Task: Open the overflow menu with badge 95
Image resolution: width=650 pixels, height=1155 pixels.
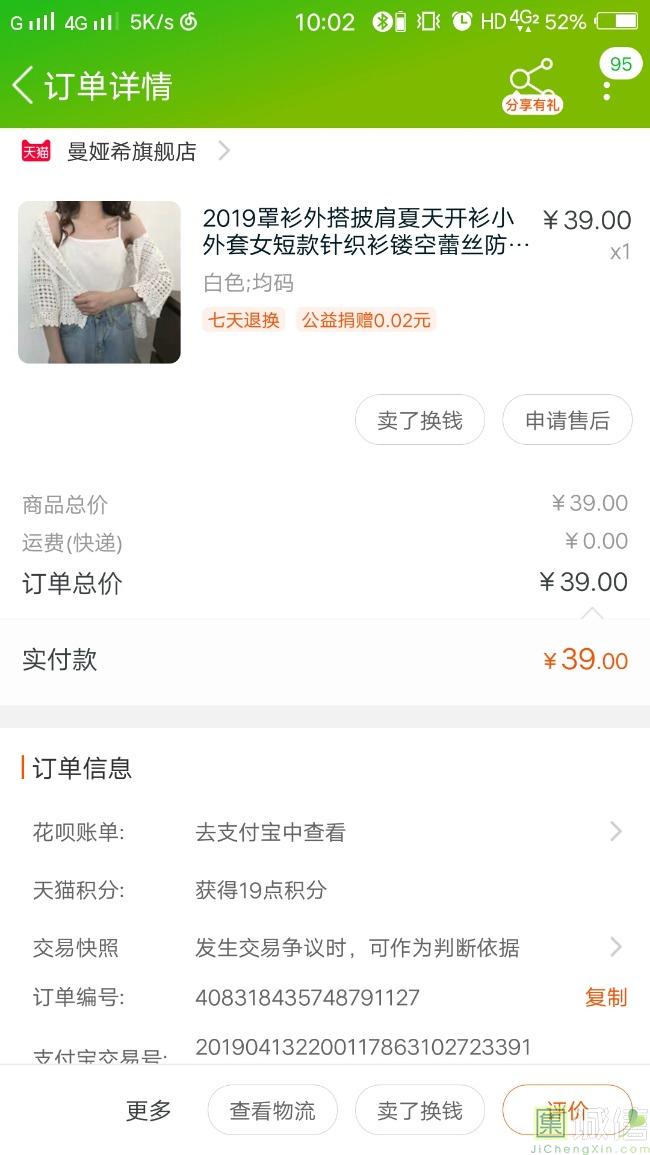Action: (607, 86)
